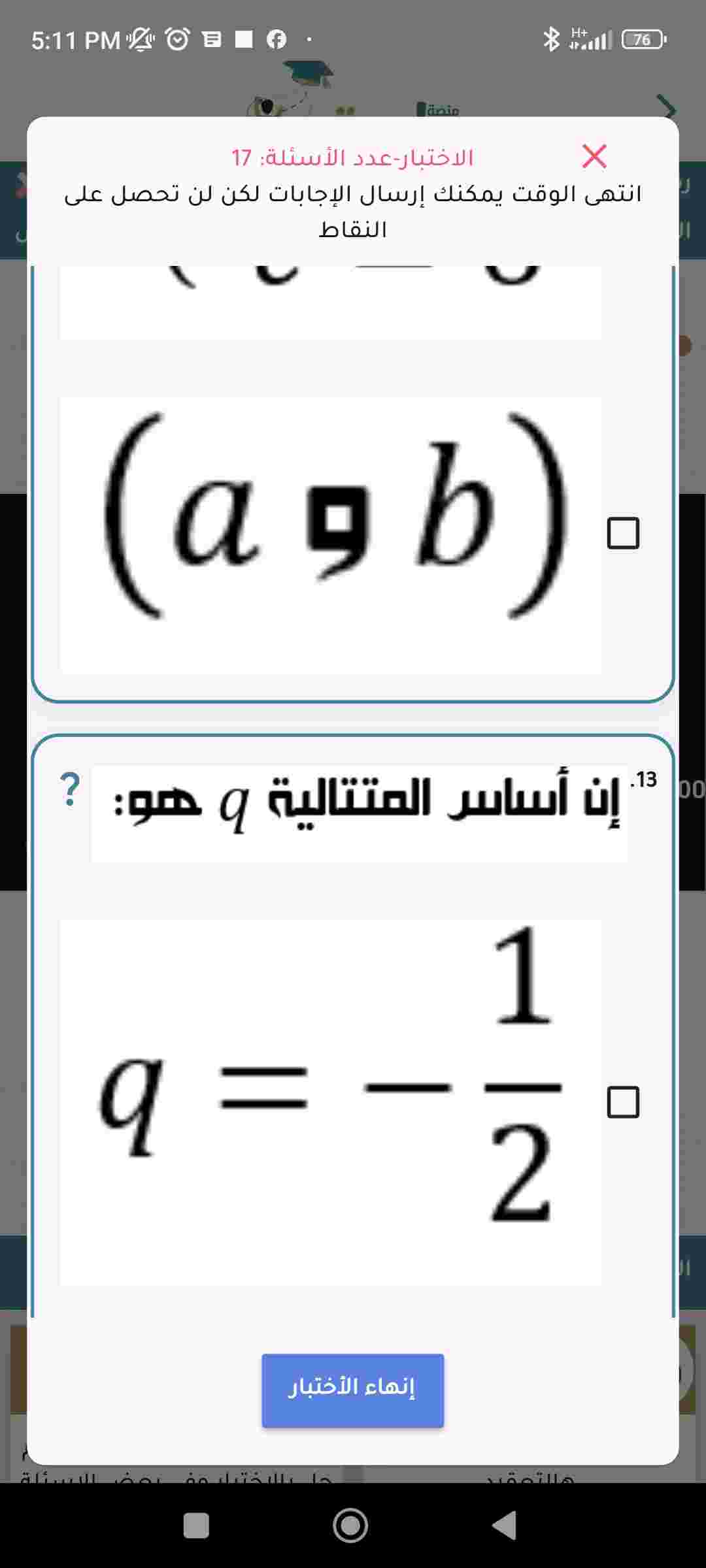706x1568 pixels.
Task: Tap the إنهاء الأختبار button
Action: [352, 1390]
